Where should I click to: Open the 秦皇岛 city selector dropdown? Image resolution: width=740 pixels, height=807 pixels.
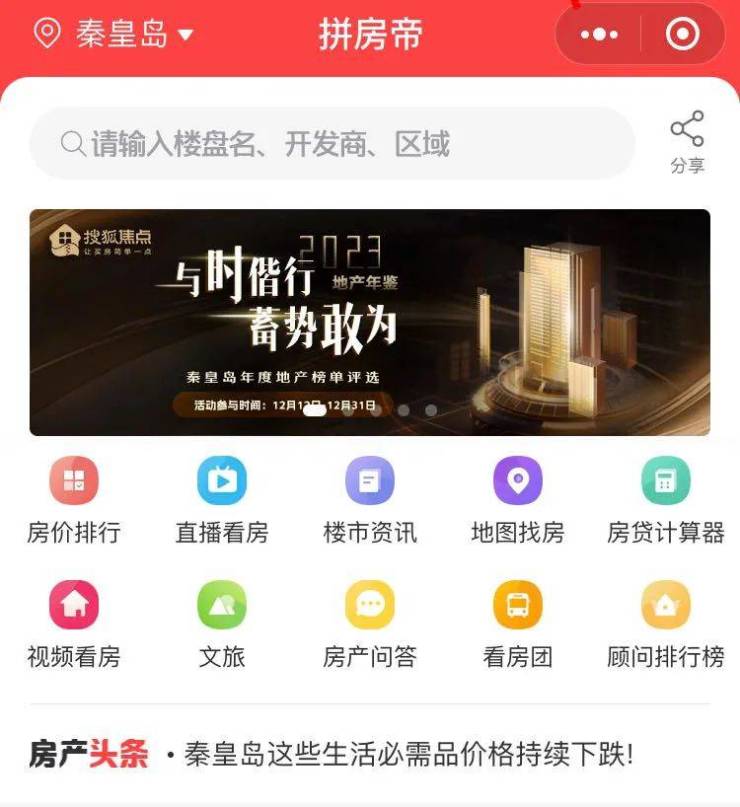pos(113,34)
